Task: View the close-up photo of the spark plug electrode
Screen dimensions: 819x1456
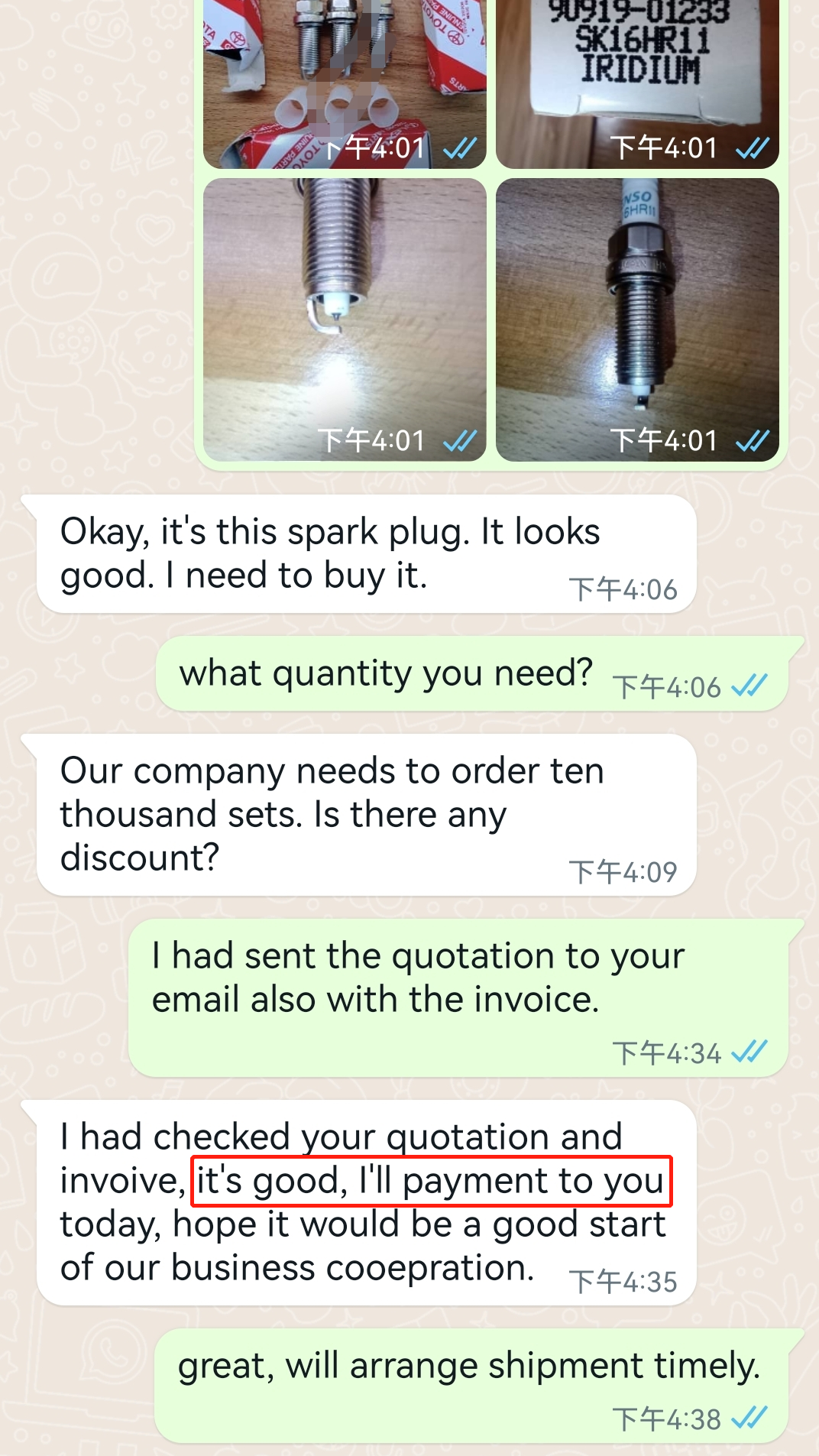Action: [345, 319]
